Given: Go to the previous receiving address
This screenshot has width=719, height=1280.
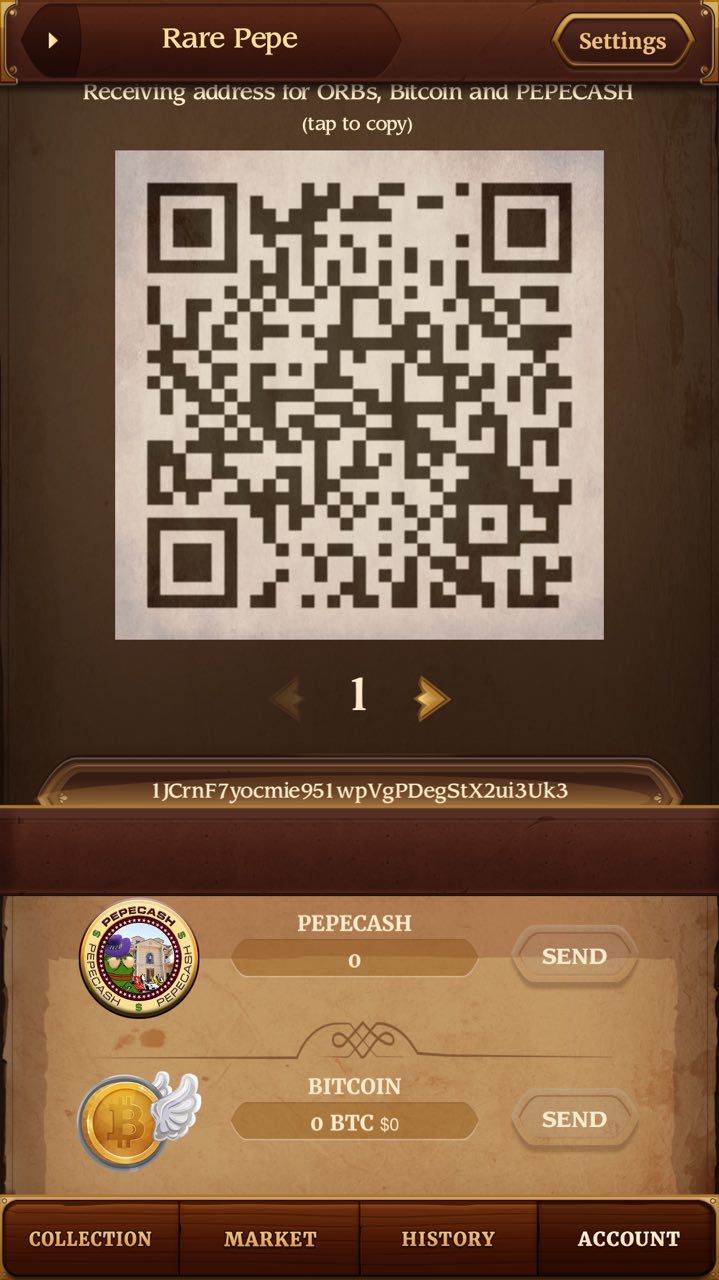Looking at the screenshot, I should (x=288, y=697).
